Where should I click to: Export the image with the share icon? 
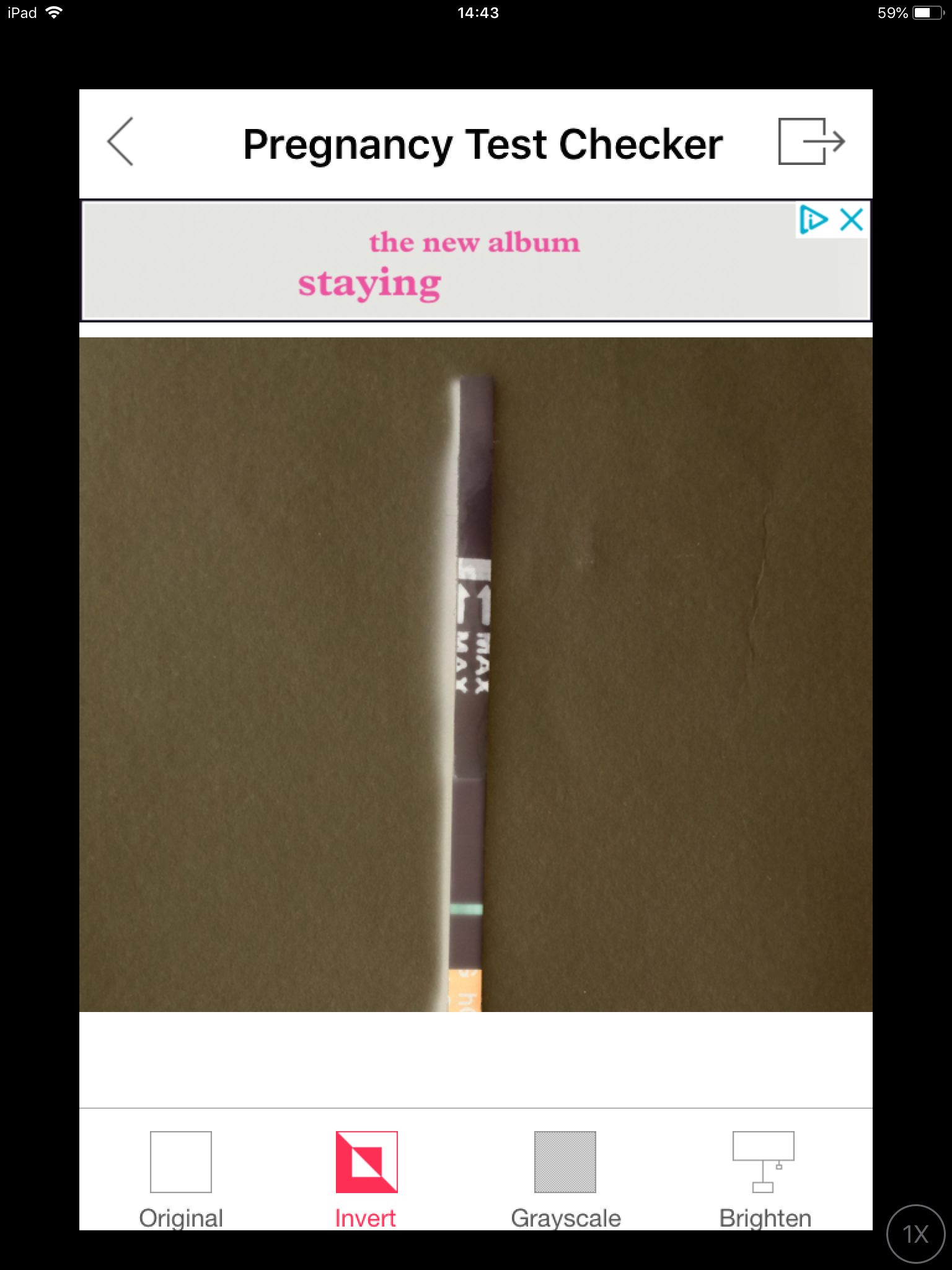[811, 141]
